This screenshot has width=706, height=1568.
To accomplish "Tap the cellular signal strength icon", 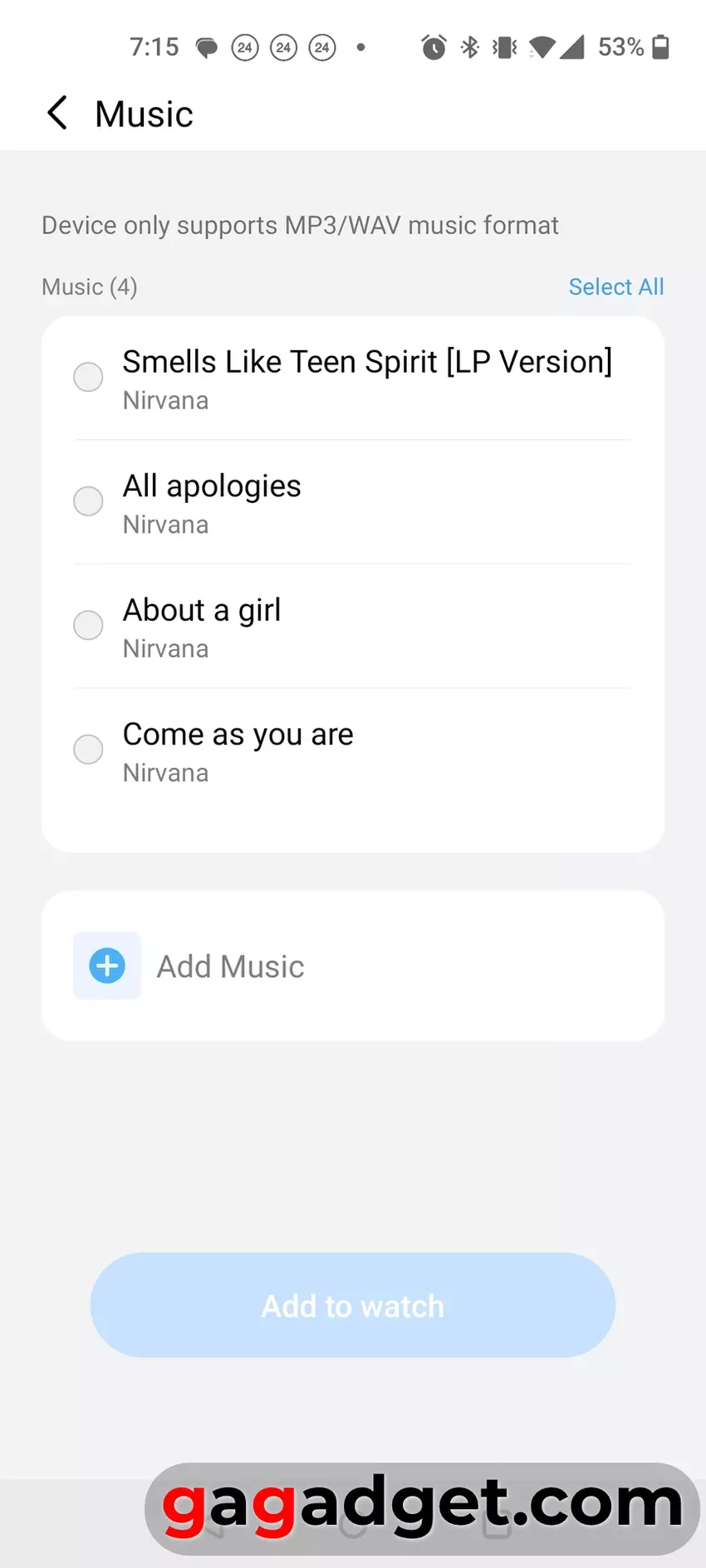I will 573,47.
